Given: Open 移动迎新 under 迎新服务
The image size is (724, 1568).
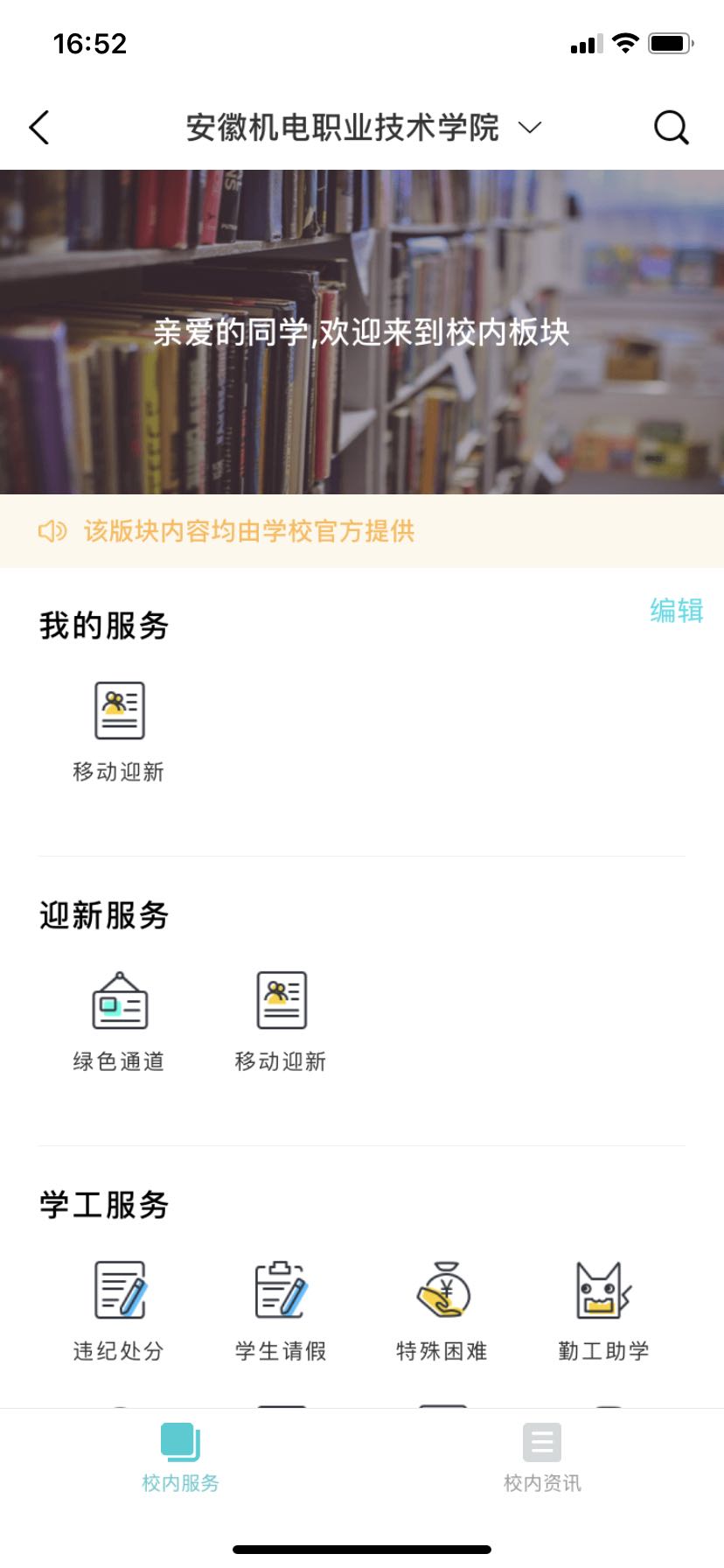Looking at the screenshot, I should (x=281, y=1020).
